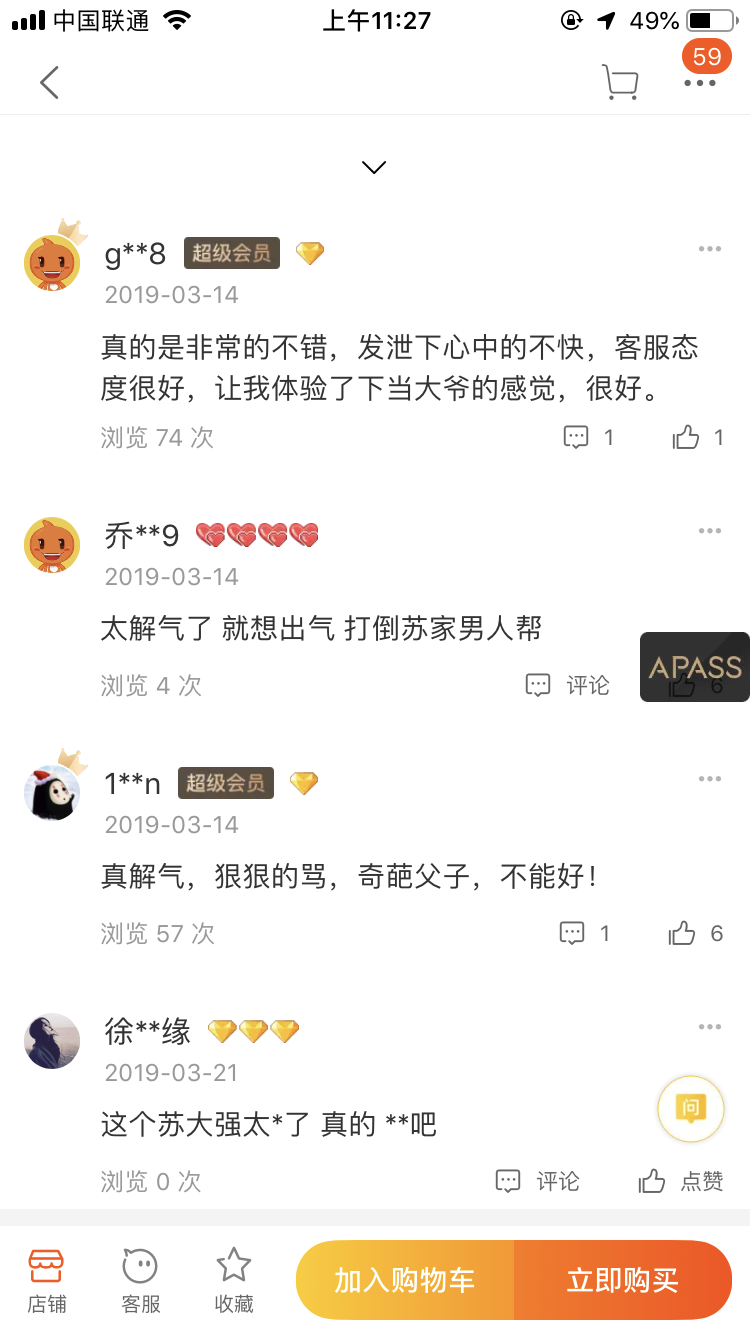Tap 评论 under 徐**缘's review
750x1334 pixels.
tap(538, 1181)
